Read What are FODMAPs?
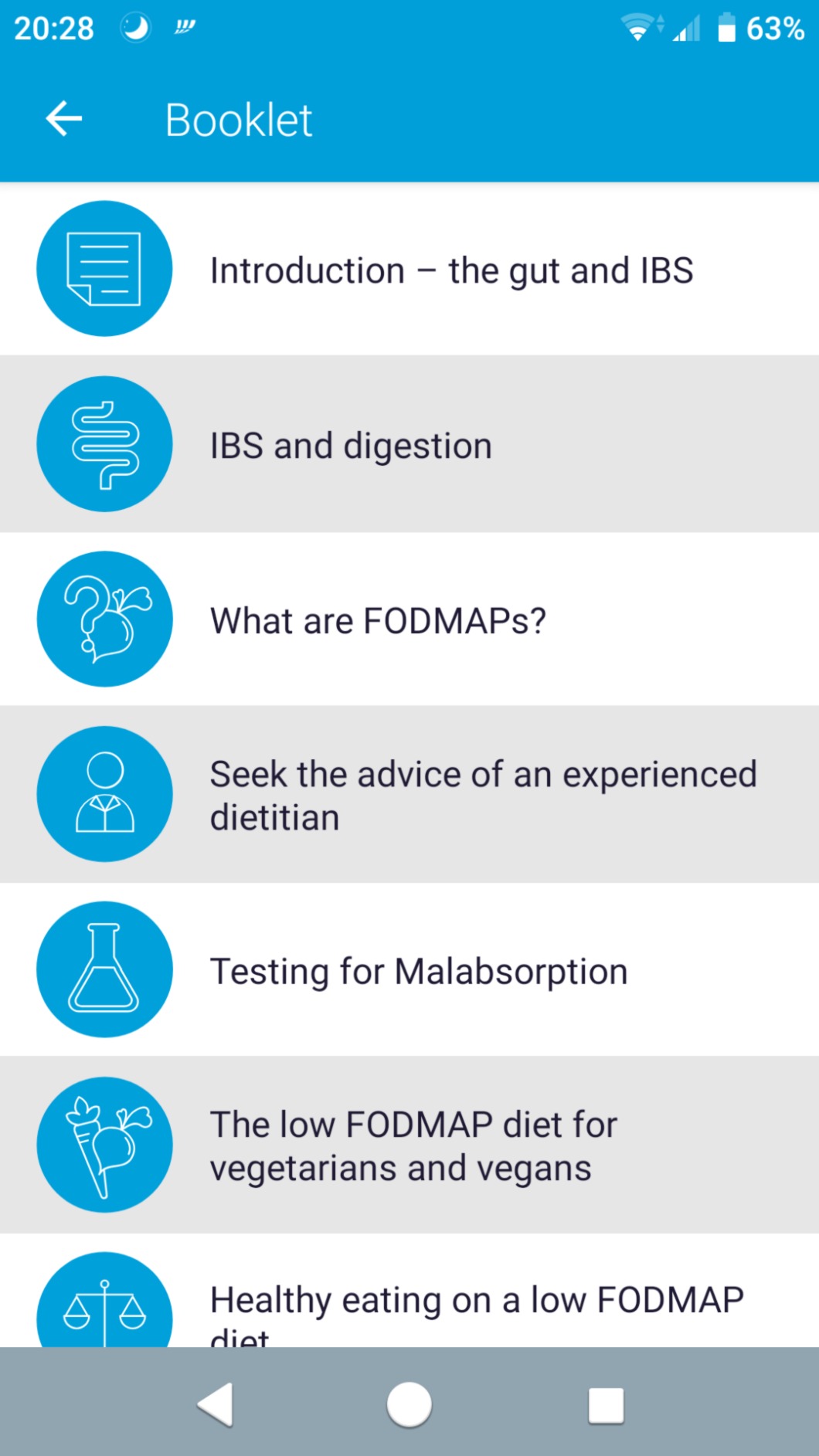The height and width of the screenshot is (1456, 819). point(378,620)
